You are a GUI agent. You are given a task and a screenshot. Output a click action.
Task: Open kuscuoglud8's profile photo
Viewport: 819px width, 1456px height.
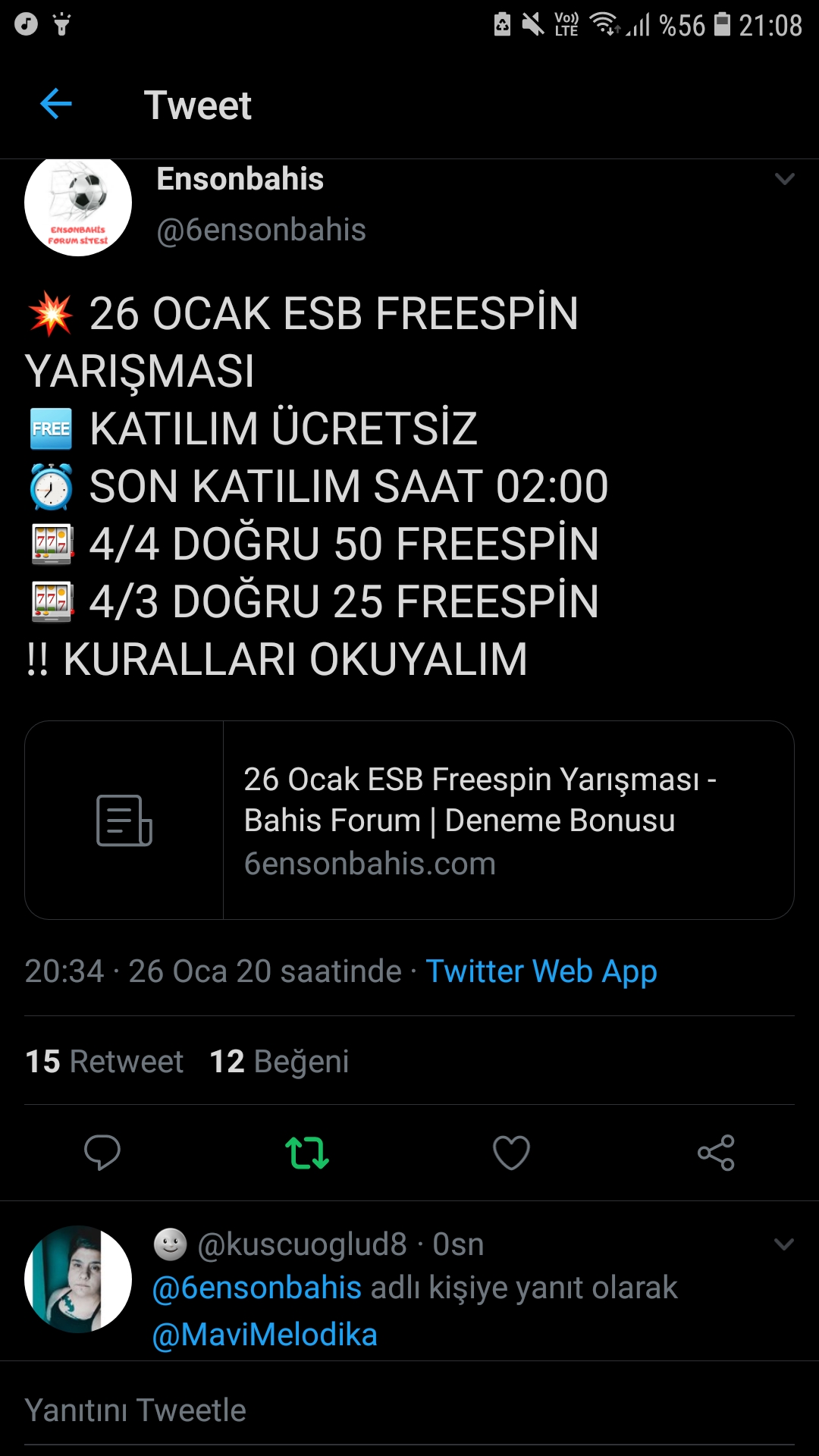(78, 1279)
